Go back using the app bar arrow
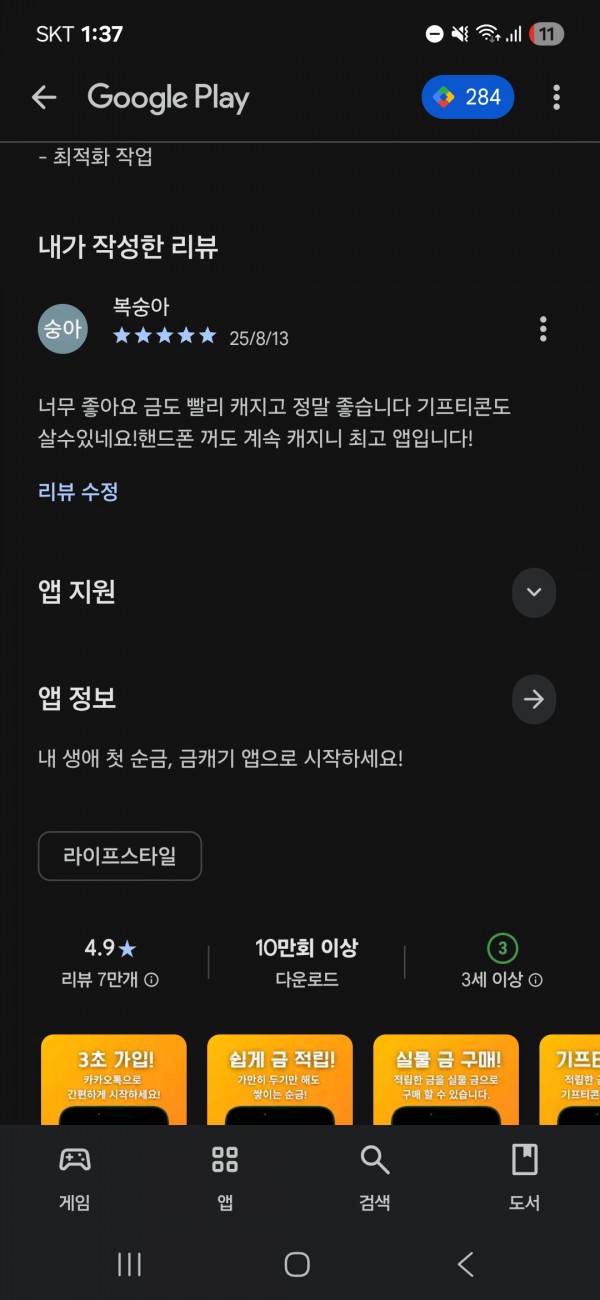The width and height of the screenshot is (600, 1300). click(44, 97)
